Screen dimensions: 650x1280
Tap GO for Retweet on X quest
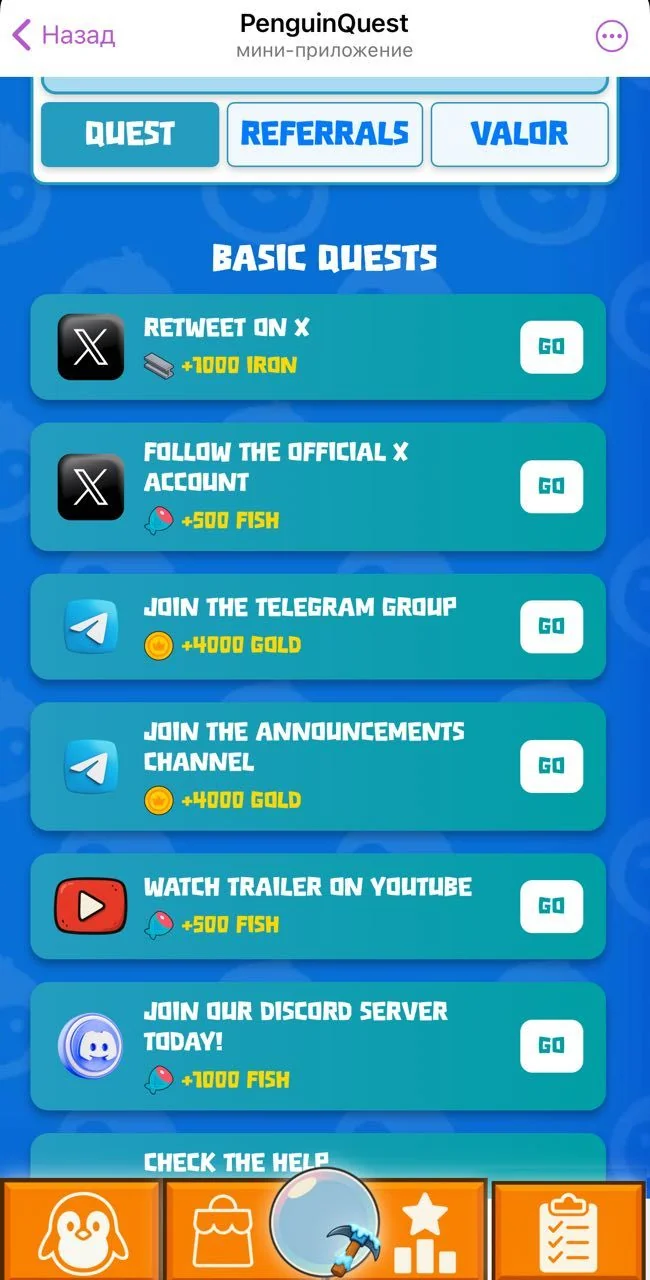[552, 347]
